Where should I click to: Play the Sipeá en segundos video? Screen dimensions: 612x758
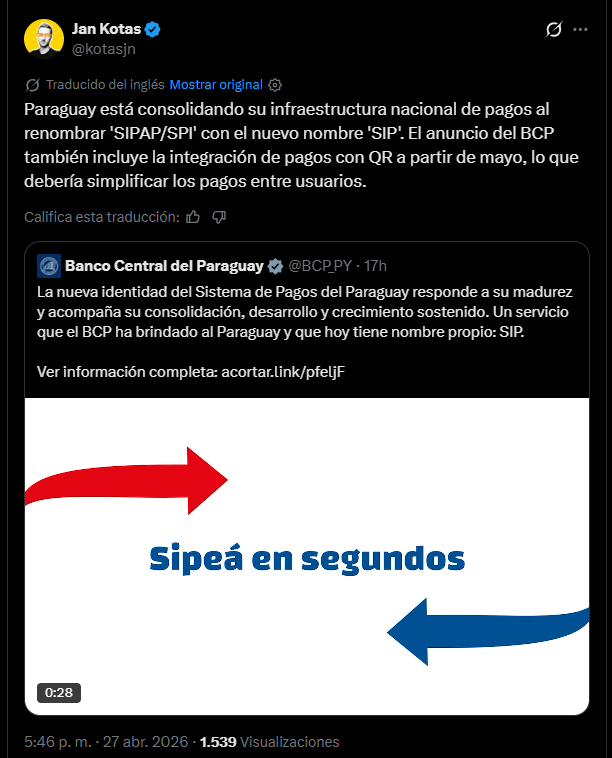coord(307,555)
